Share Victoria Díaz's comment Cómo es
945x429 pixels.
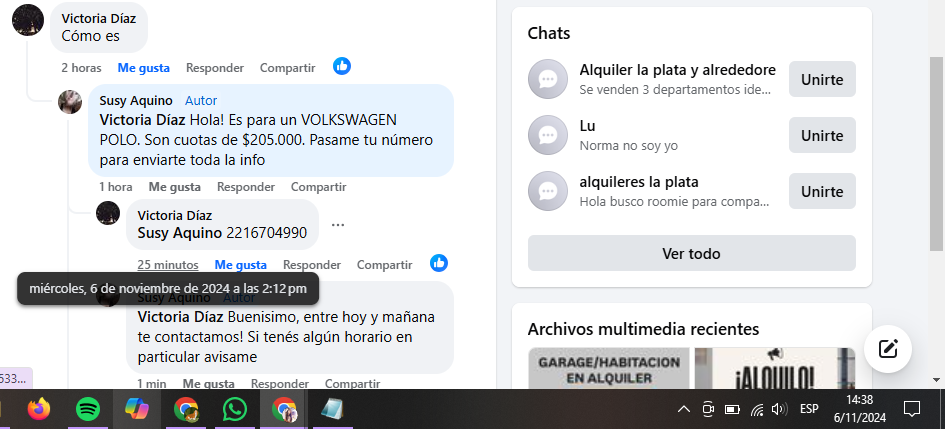(x=287, y=68)
